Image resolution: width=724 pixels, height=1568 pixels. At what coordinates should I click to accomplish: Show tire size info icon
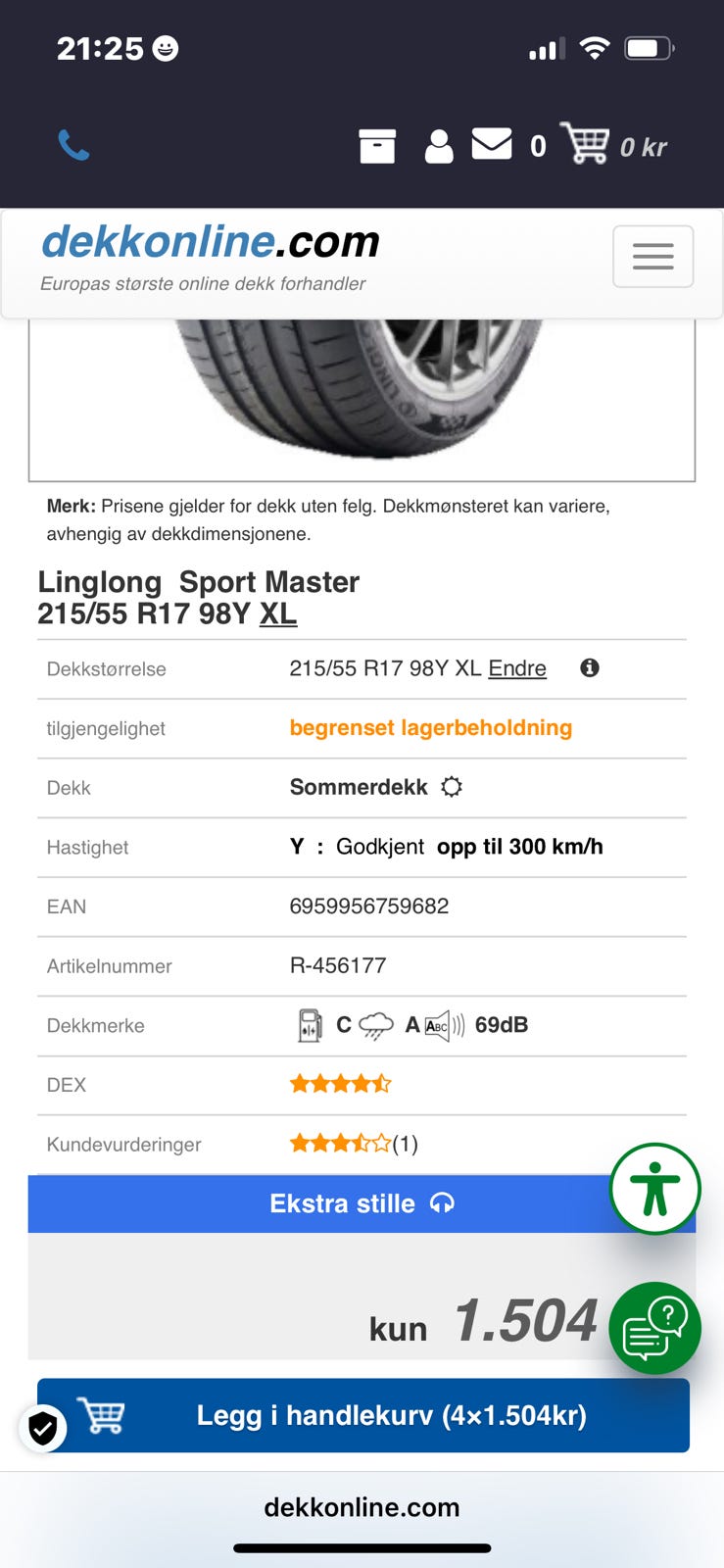pyautogui.click(x=590, y=667)
